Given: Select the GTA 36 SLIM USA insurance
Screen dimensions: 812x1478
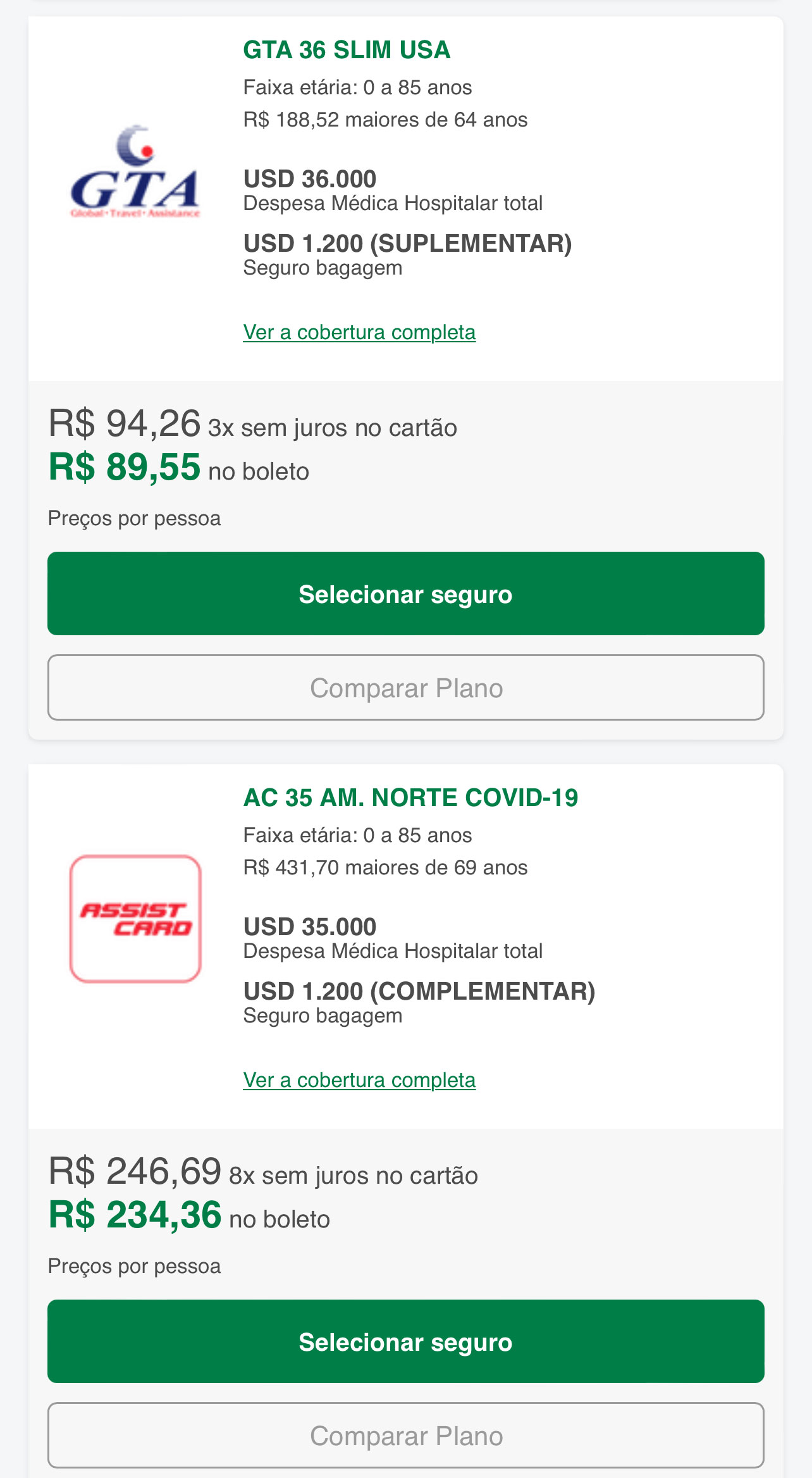Looking at the screenshot, I should pos(406,593).
